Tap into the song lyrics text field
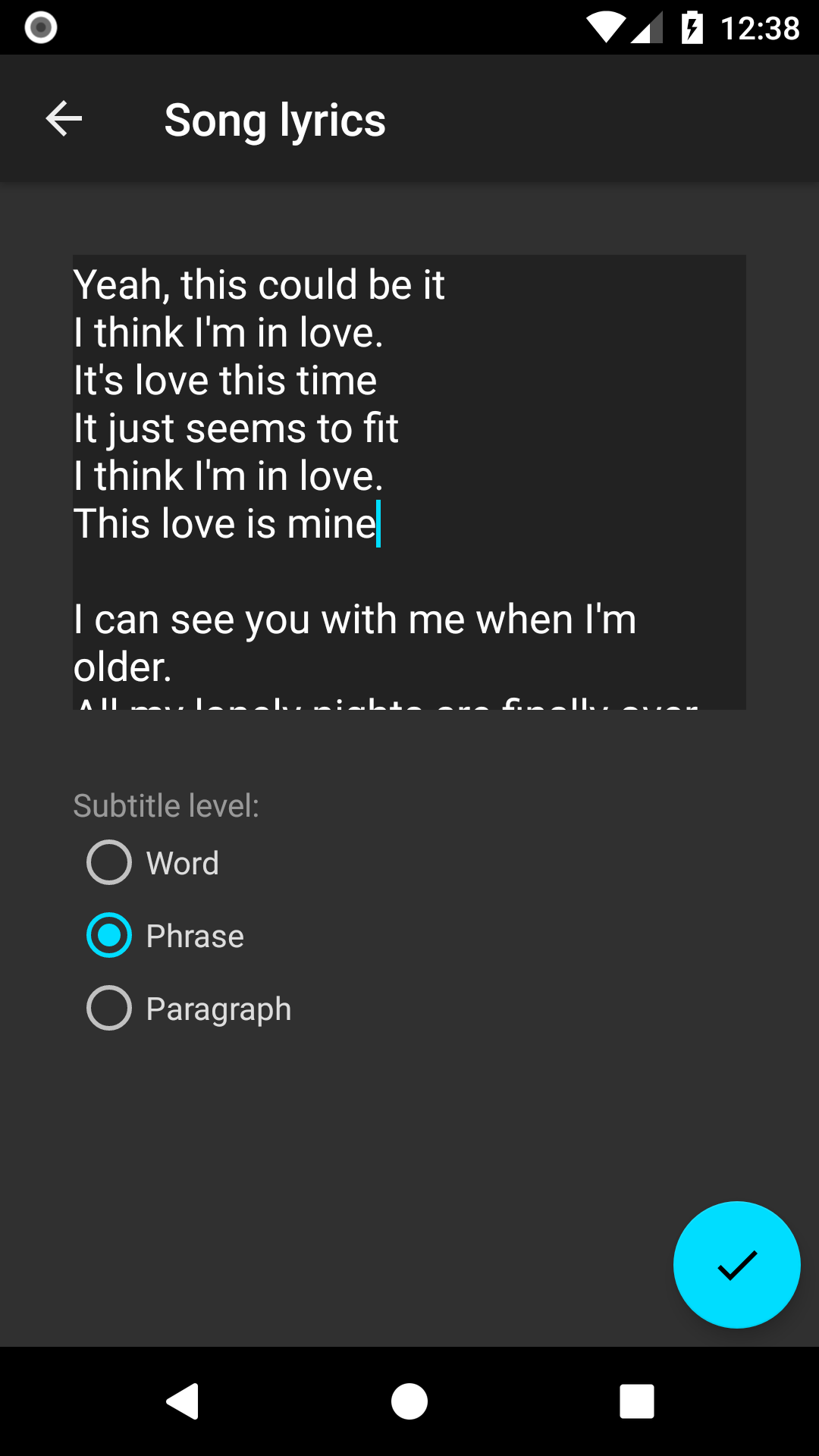Screen dimensions: 819x1456 409,482
